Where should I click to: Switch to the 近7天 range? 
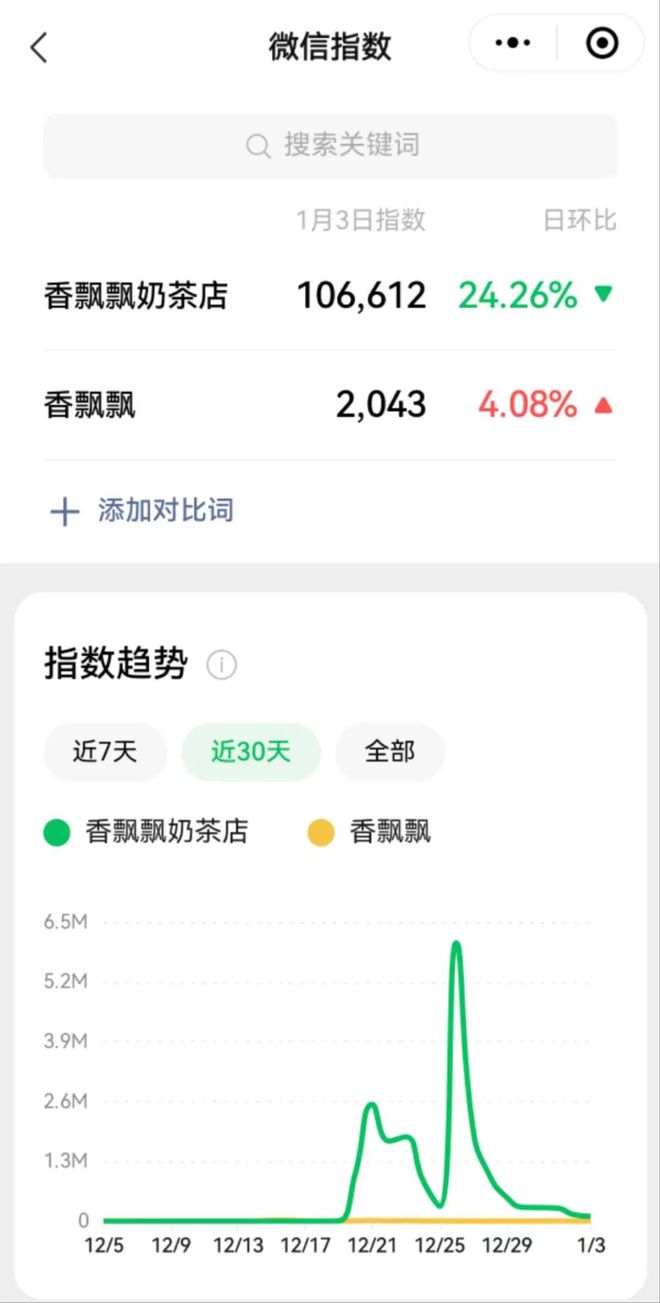105,752
